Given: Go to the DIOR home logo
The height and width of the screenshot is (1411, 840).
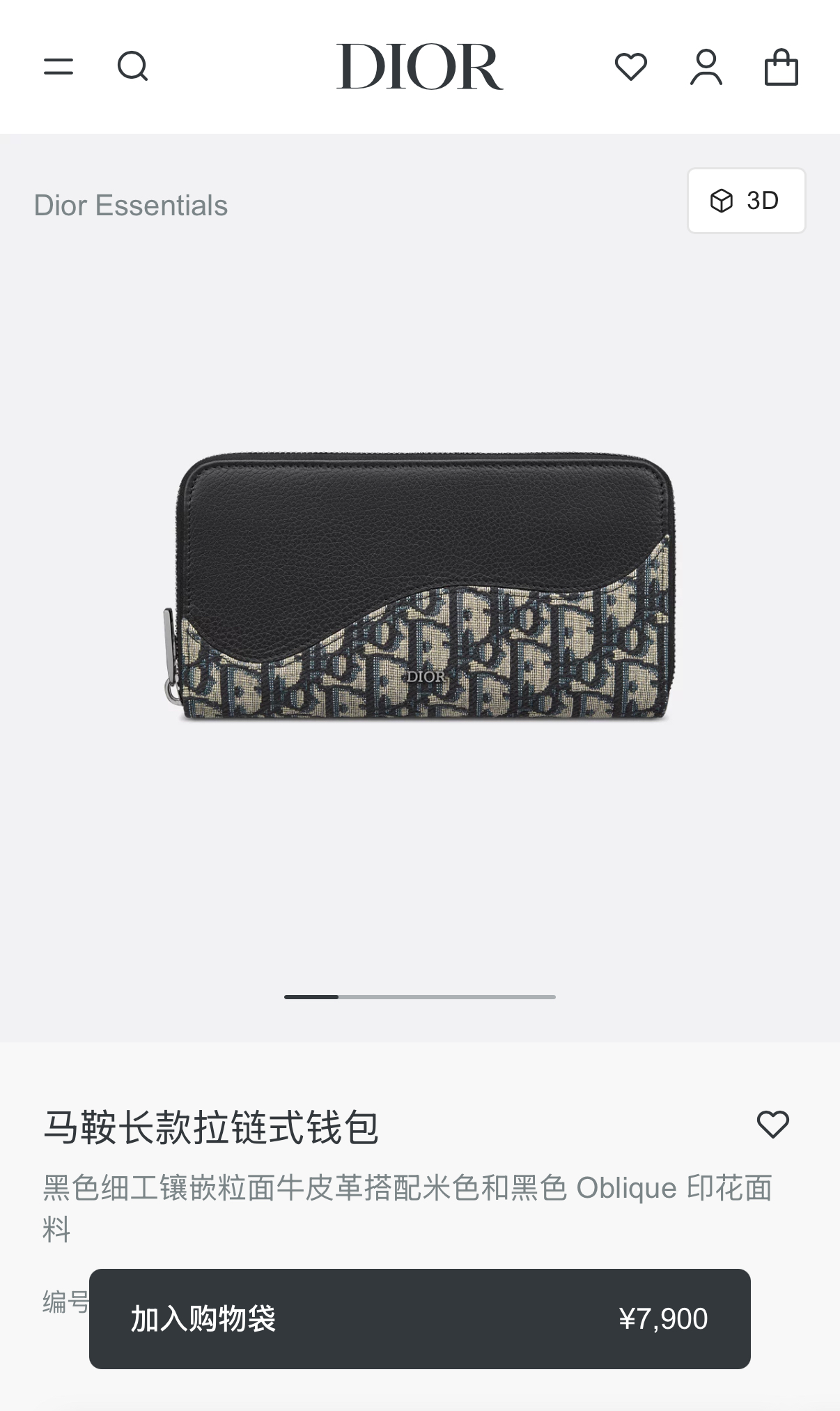Looking at the screenshot, I should (420, 67).
